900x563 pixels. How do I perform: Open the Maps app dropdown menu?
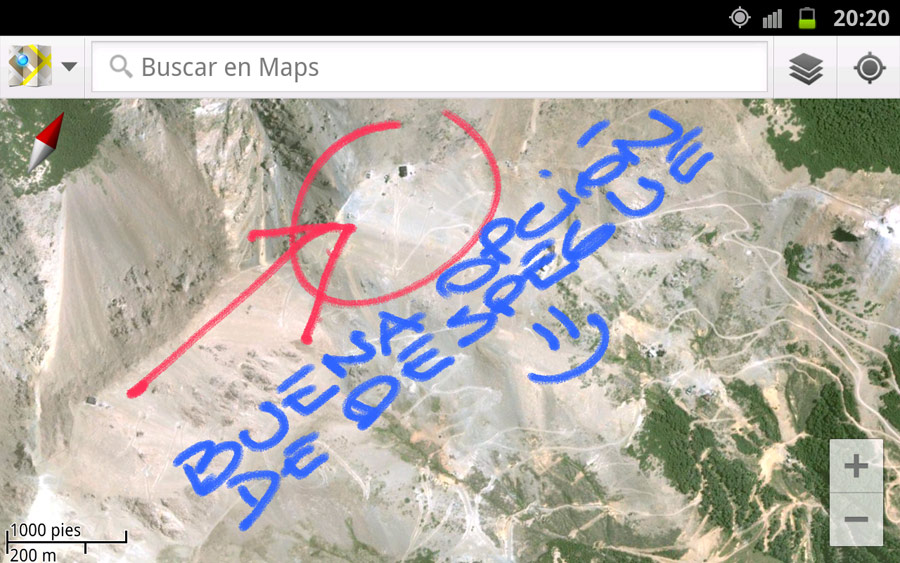[x=42, y=67]
